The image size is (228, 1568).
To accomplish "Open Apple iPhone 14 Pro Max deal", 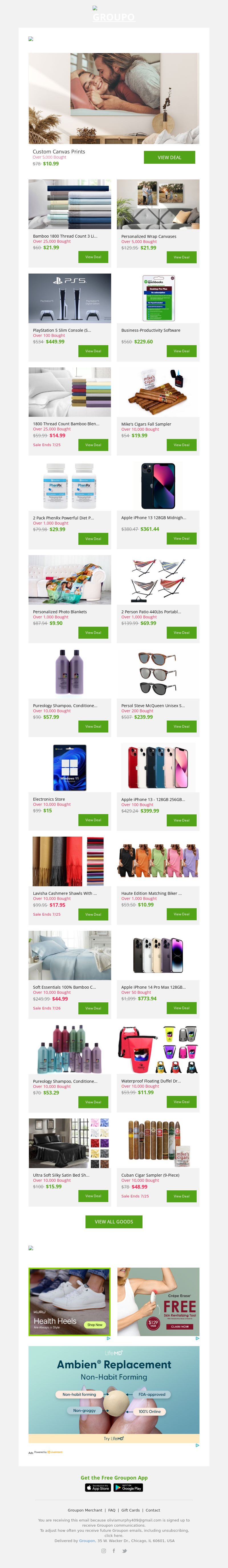I will click(x=181, y=1008).
